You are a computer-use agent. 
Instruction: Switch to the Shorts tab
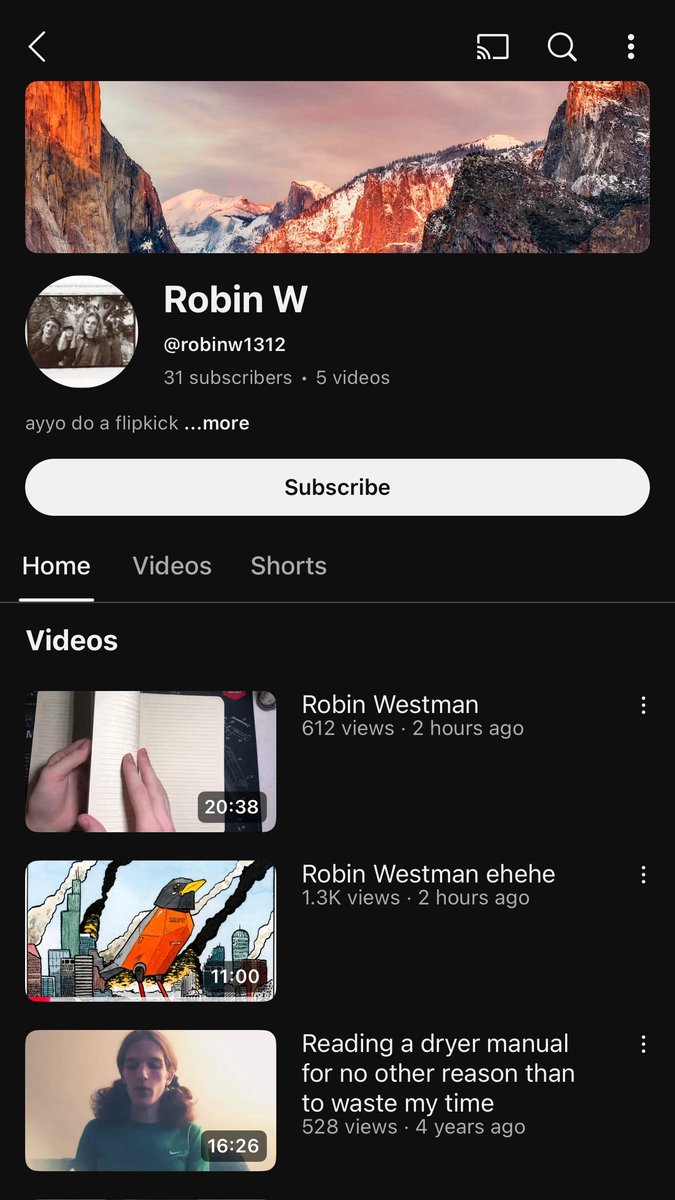point(288,566)
